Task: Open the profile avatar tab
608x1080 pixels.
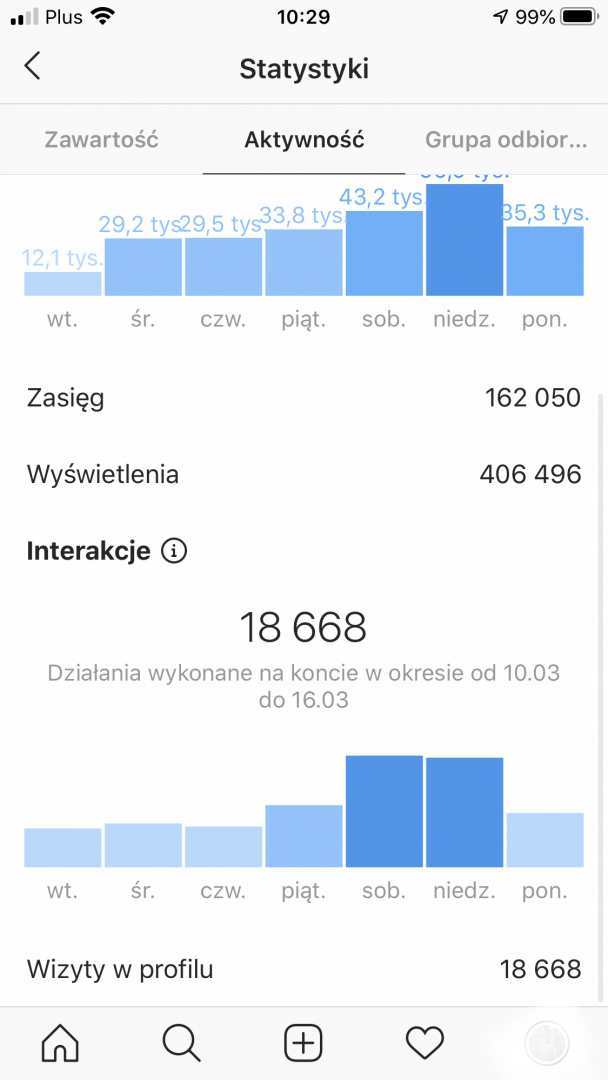Action: [547, 1043]
